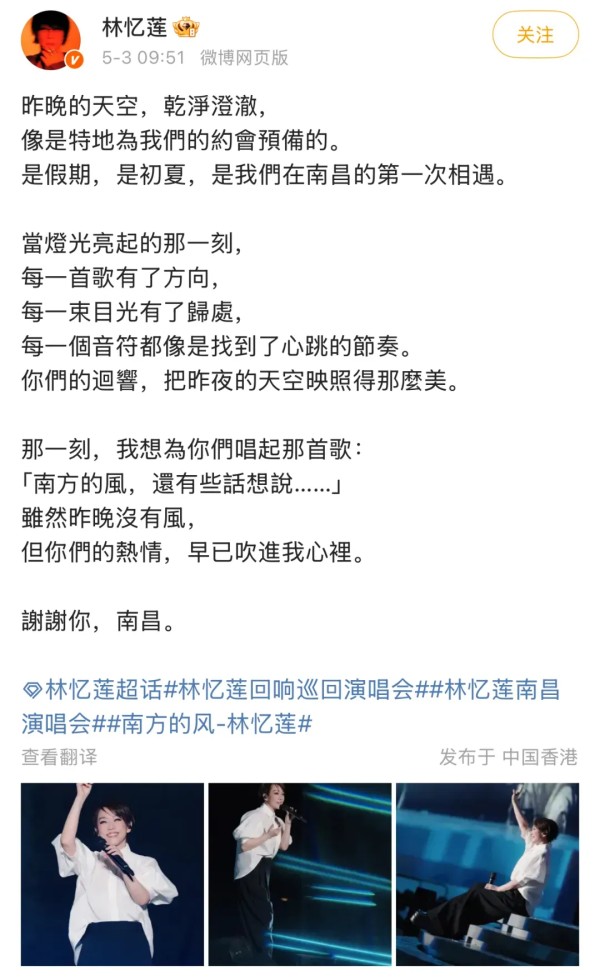The height and width of the screenshot is (980, 600).
Task: View the third photo of singer sitting on stage
Action: [488, 874]
